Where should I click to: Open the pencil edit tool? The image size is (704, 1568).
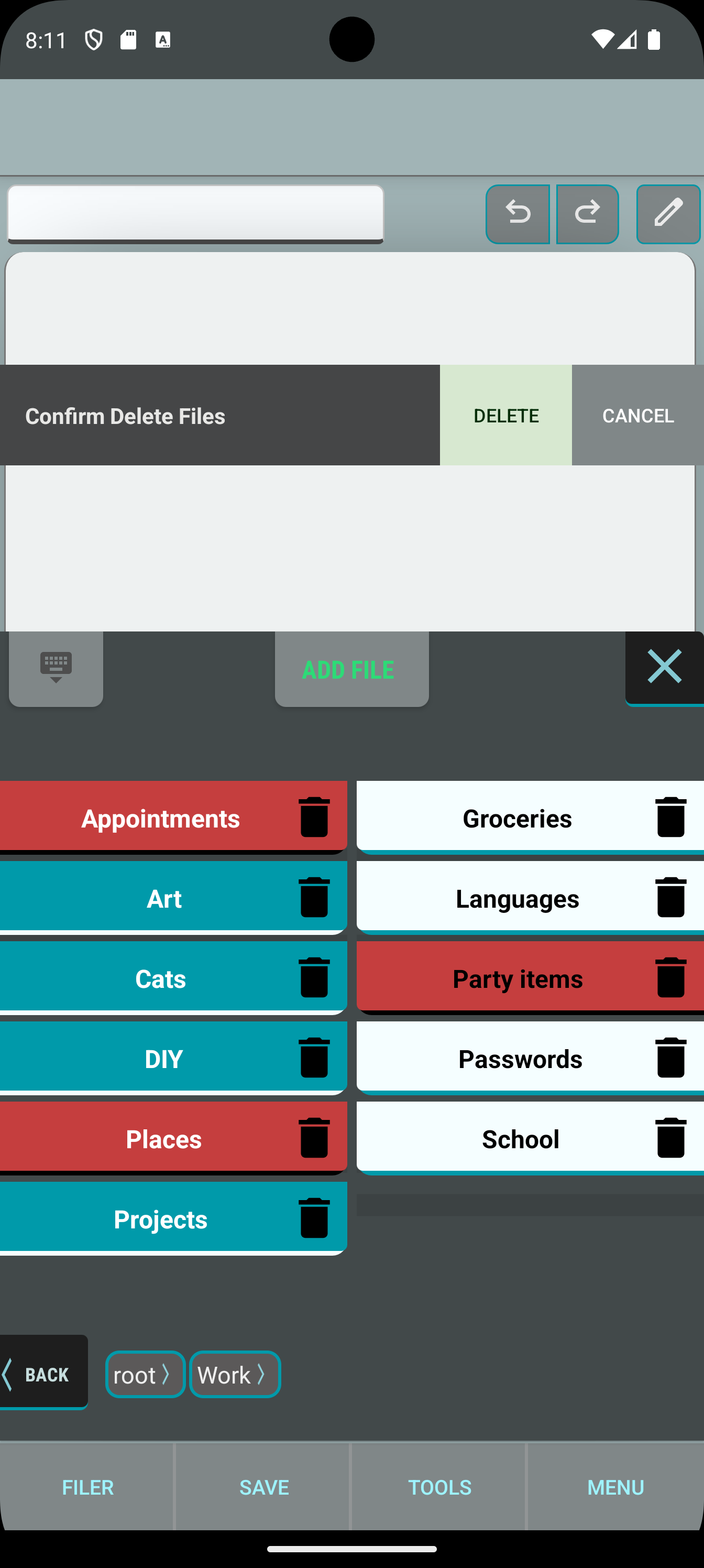coord(667,214)
